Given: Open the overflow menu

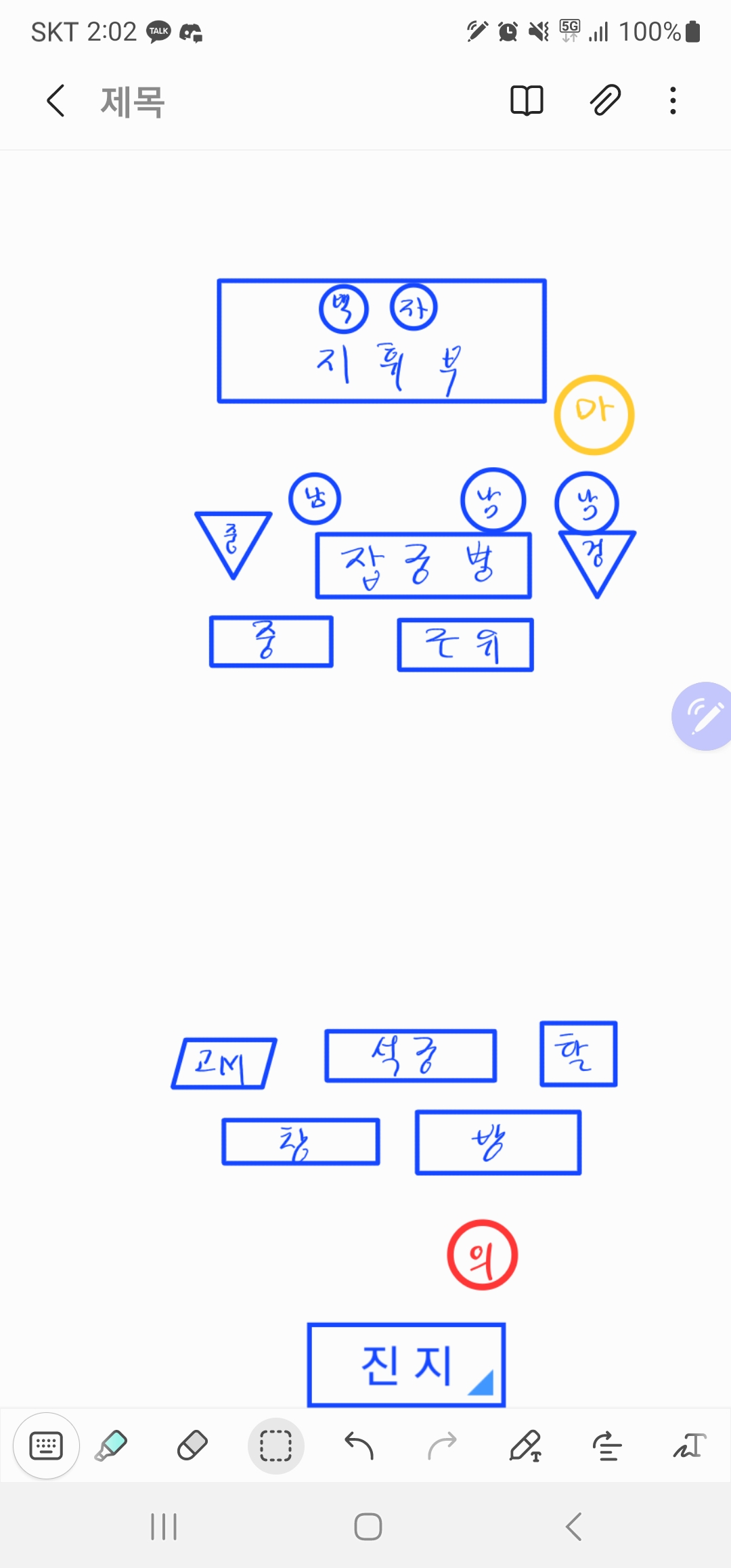Looking at the screenshot, I should point(672,101).
